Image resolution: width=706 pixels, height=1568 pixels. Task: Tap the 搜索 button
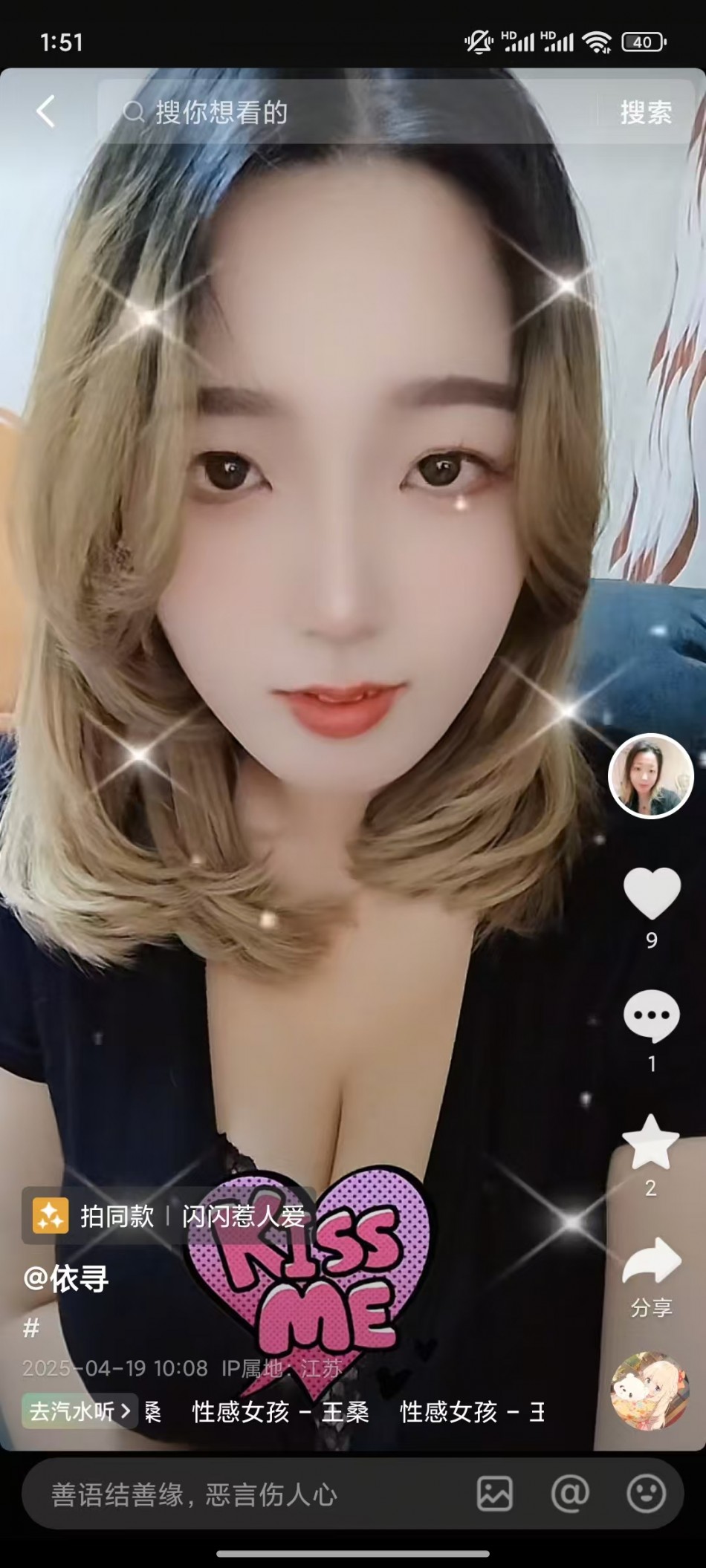tap(645, 113)
